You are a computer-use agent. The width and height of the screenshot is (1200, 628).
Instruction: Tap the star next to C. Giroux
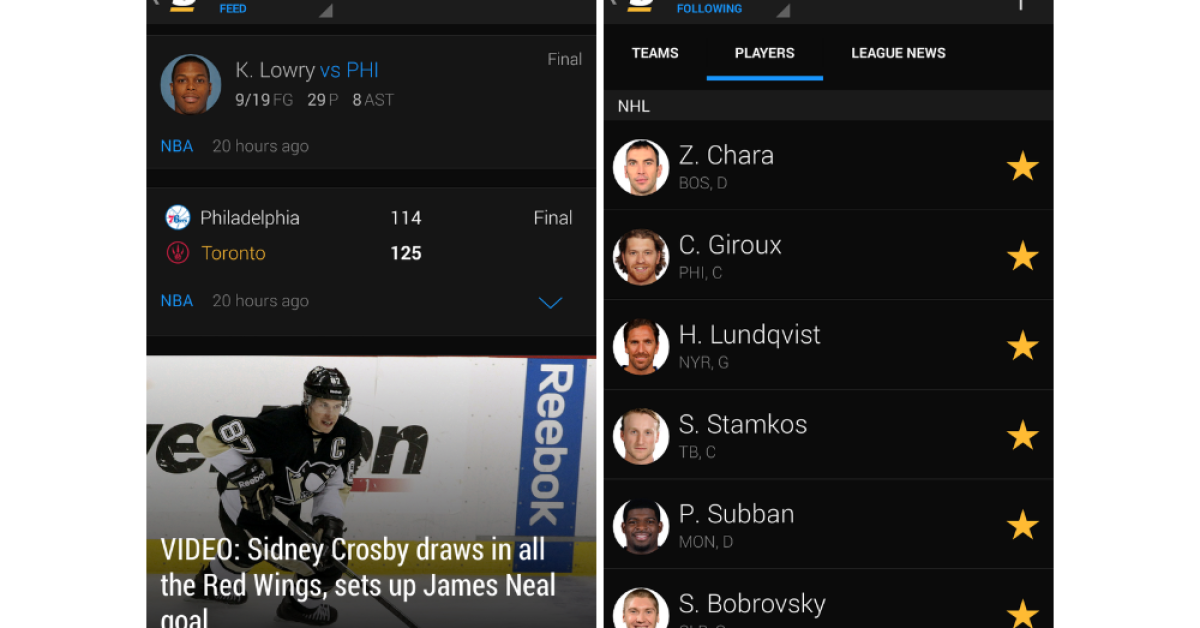1022,257
